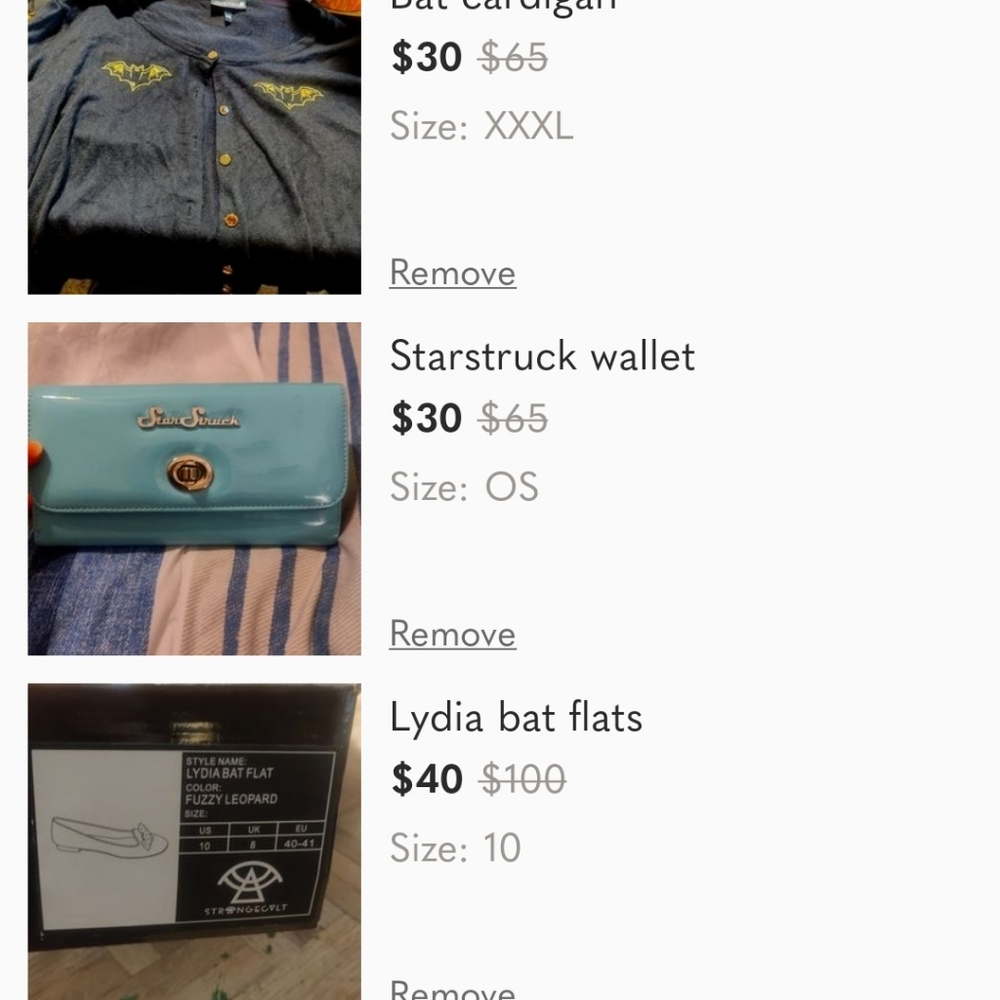
Task: Remove the Bat cardigan item
Action: point(452,272)
